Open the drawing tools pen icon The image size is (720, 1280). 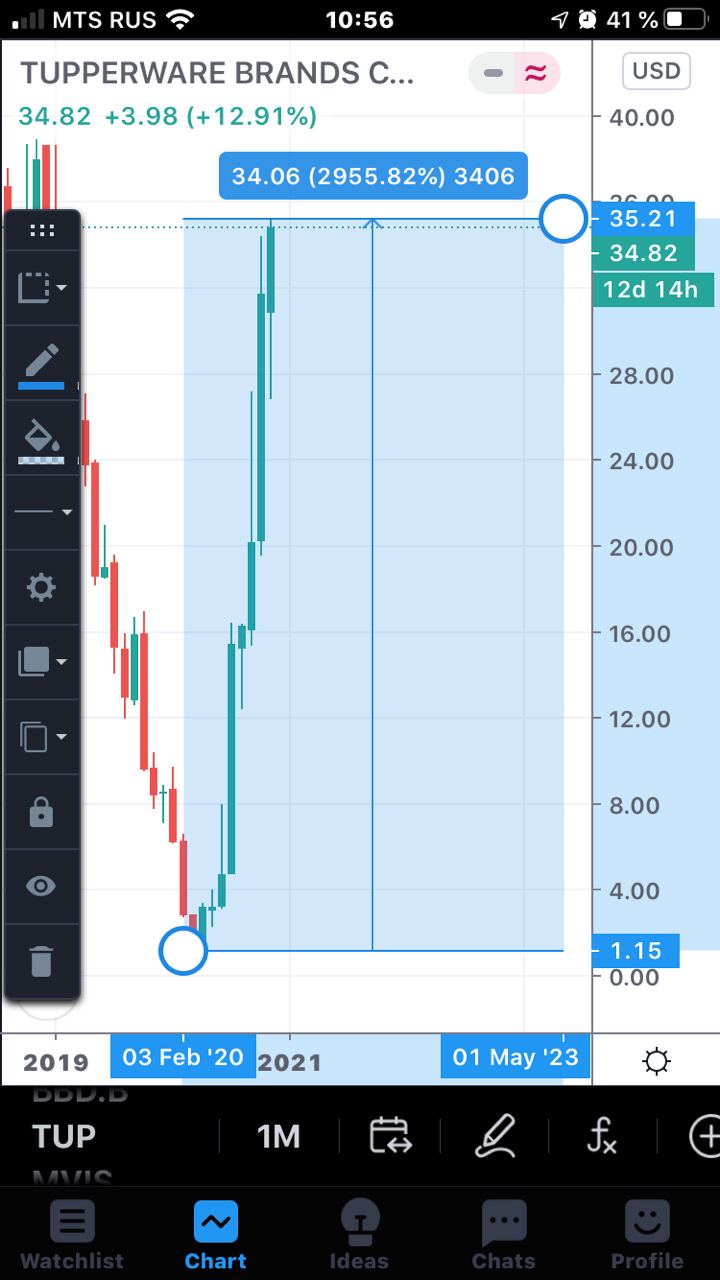(x=496, y=1137)
